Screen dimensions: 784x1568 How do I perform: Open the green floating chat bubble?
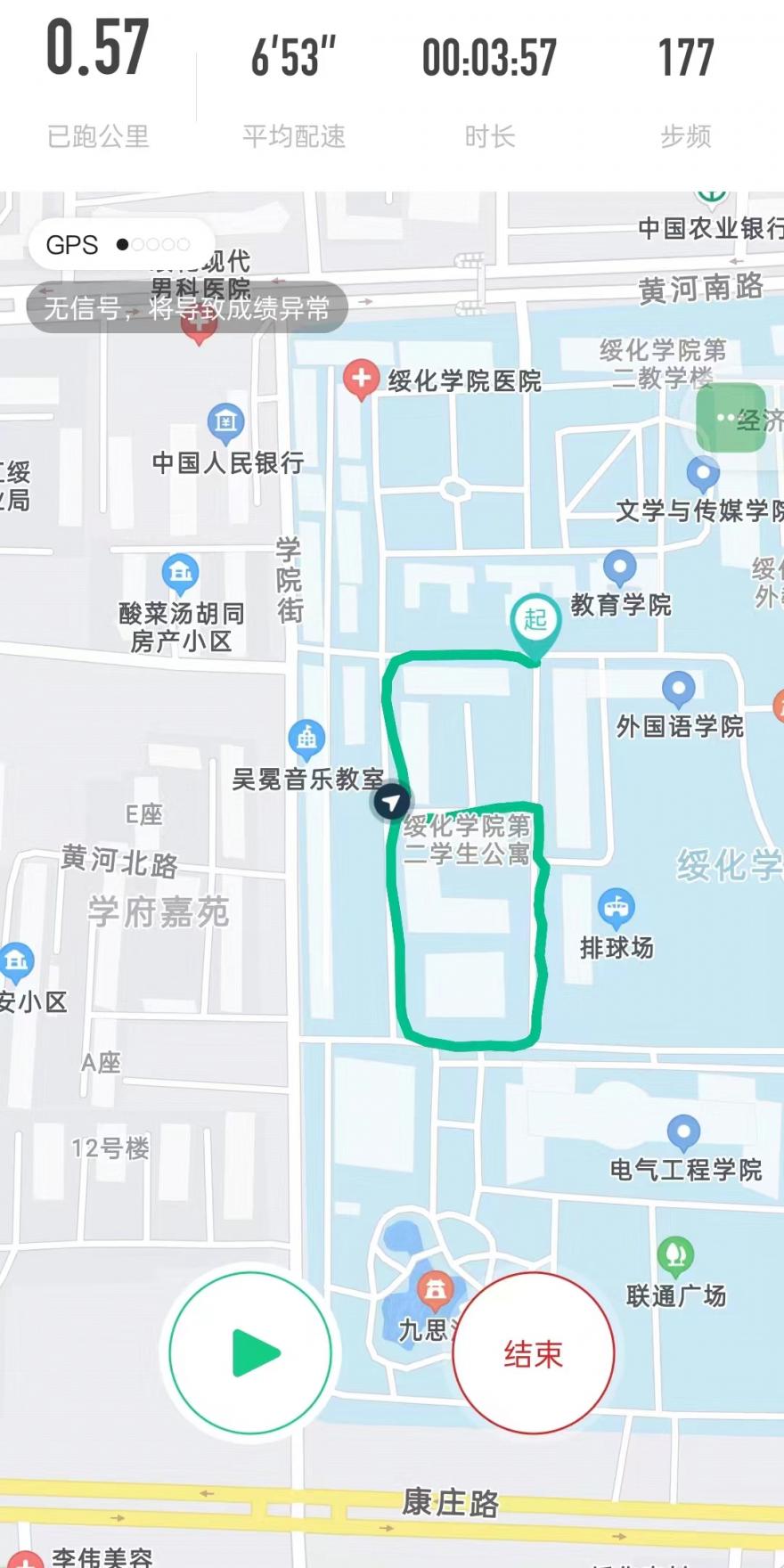coord(731,418)
